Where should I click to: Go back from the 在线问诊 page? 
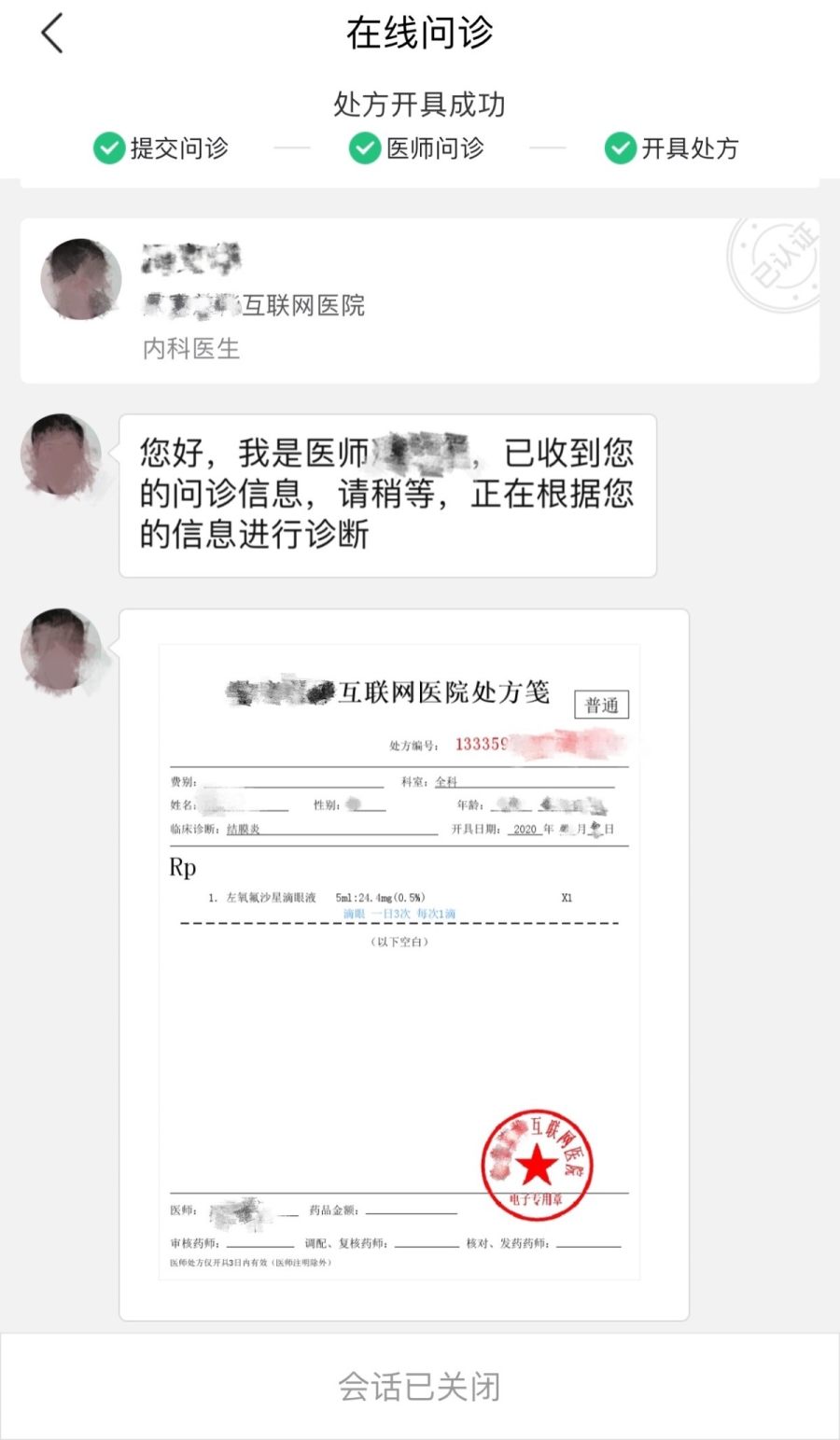click(52, 34)
